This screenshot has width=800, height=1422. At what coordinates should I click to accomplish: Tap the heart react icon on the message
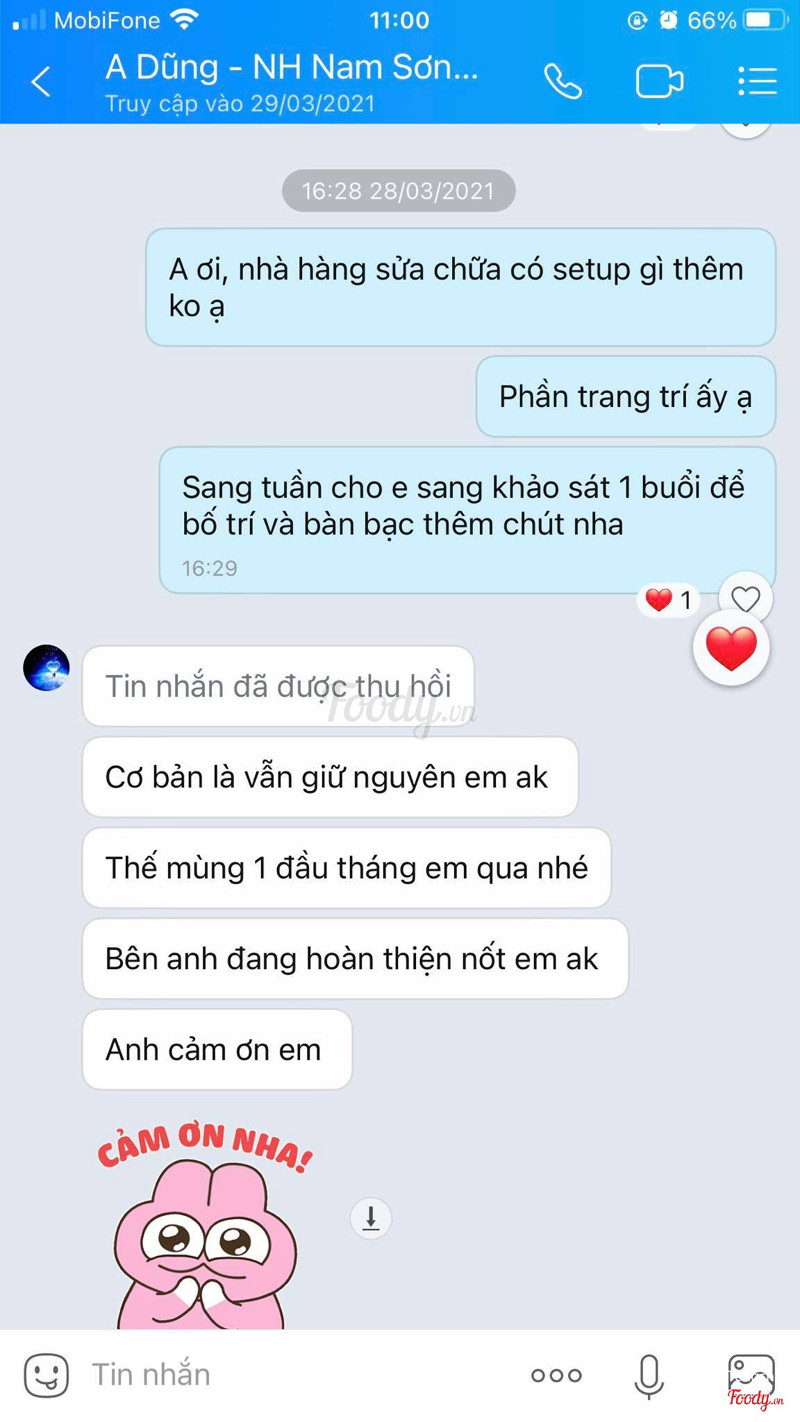745,599
